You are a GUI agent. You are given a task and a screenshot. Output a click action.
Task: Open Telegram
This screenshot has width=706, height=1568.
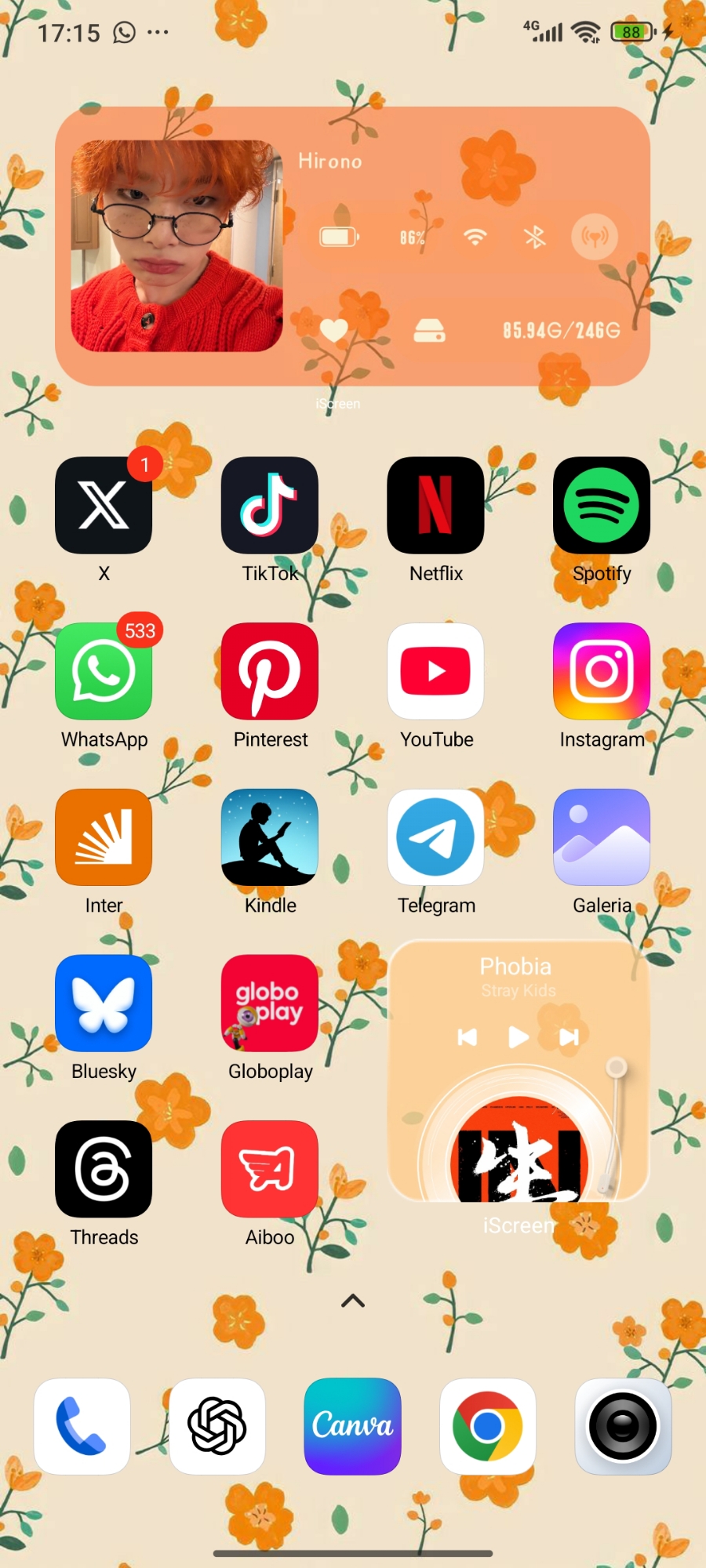click(435, 837)
